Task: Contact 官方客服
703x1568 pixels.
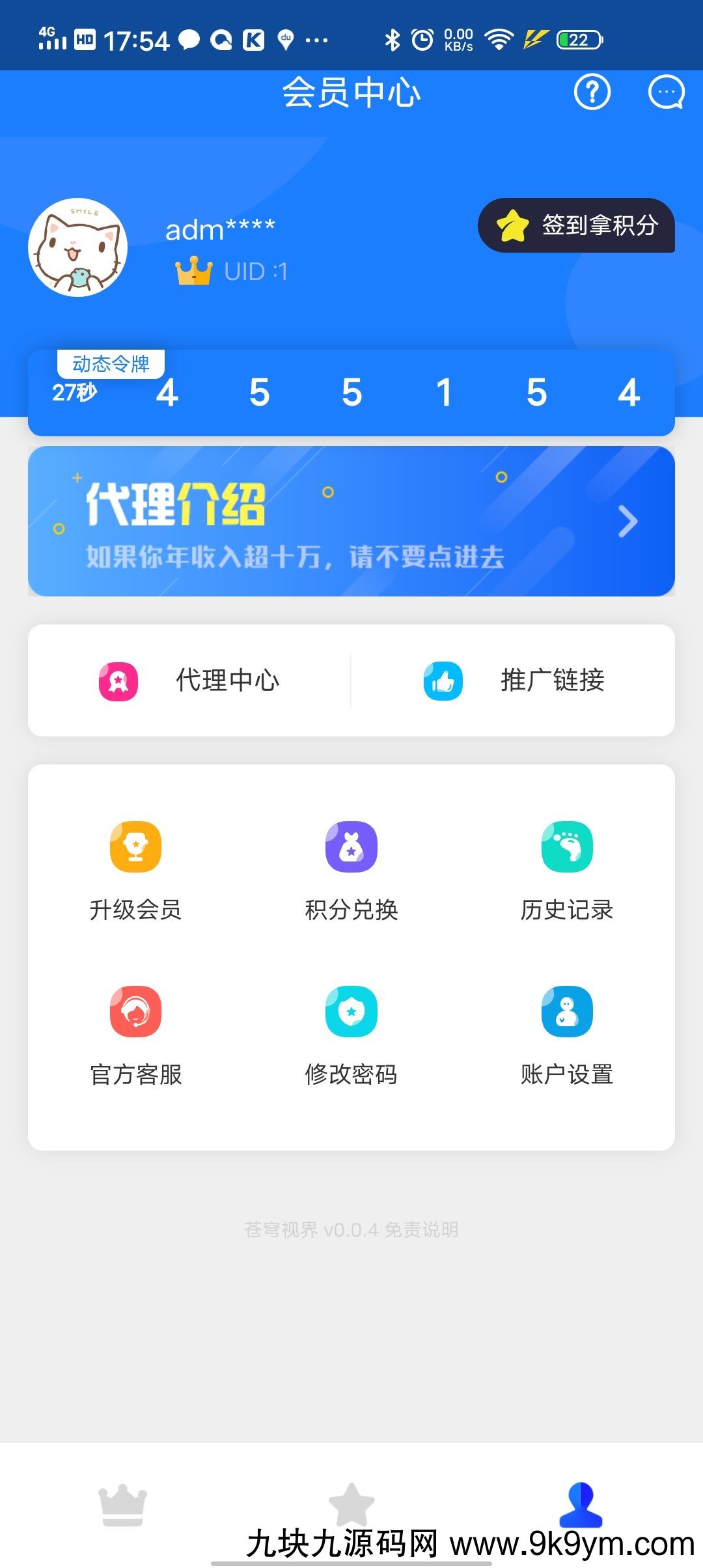Action: pyautogui.click(x=135, y=1035)
